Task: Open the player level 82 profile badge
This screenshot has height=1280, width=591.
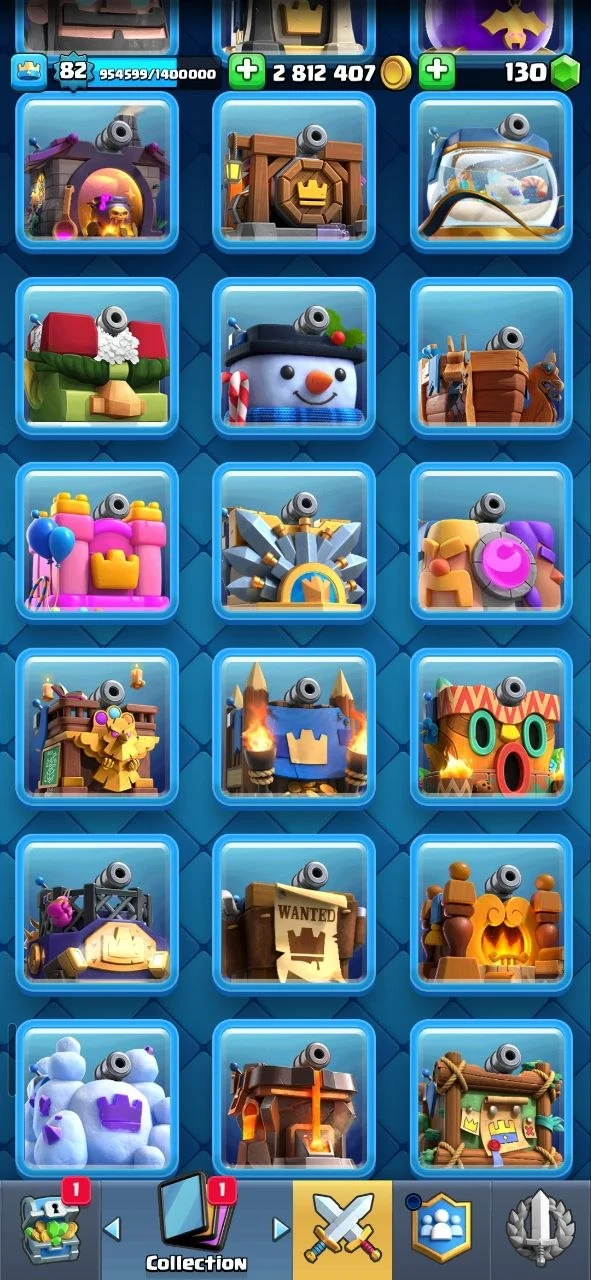Action: tap(71, 71)
